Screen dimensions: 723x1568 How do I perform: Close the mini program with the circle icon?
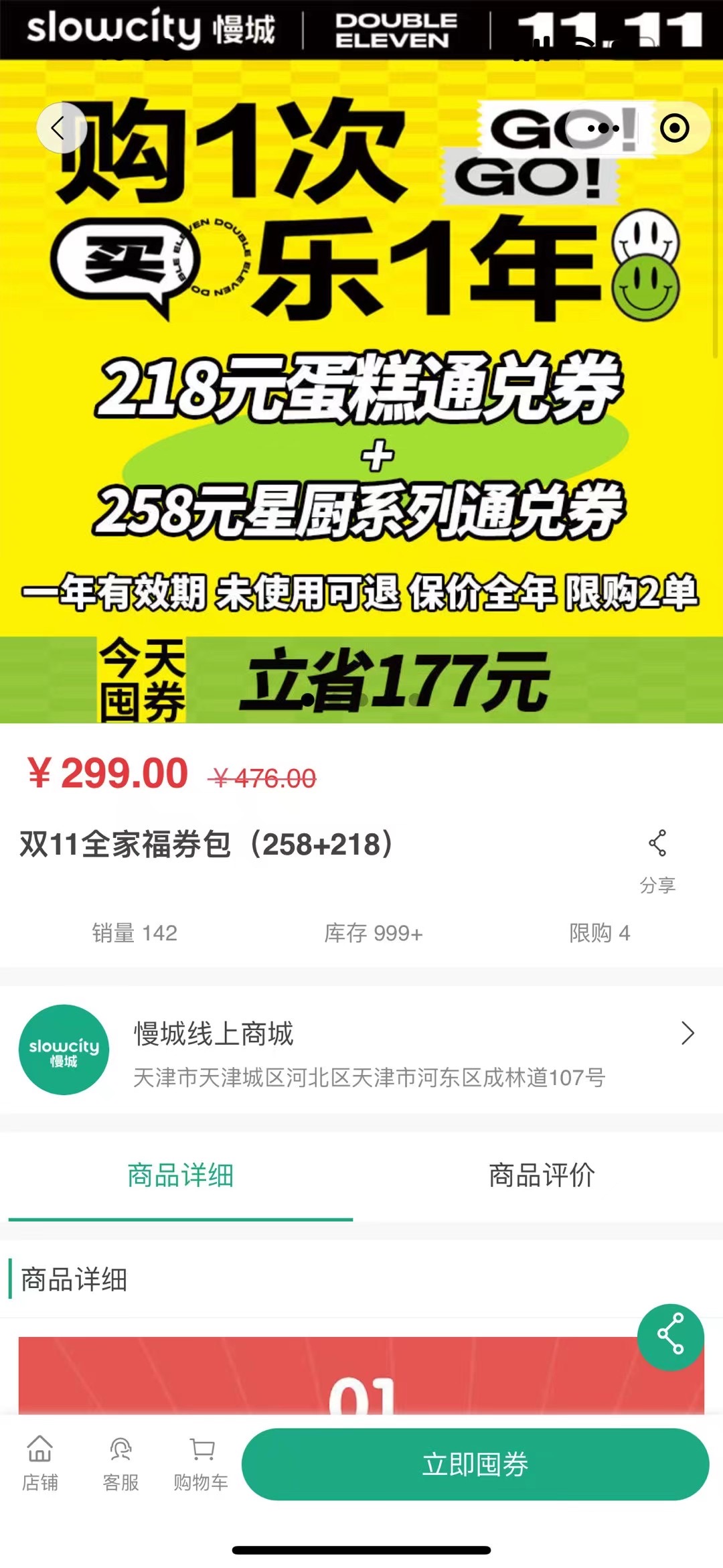pos(674,127)
